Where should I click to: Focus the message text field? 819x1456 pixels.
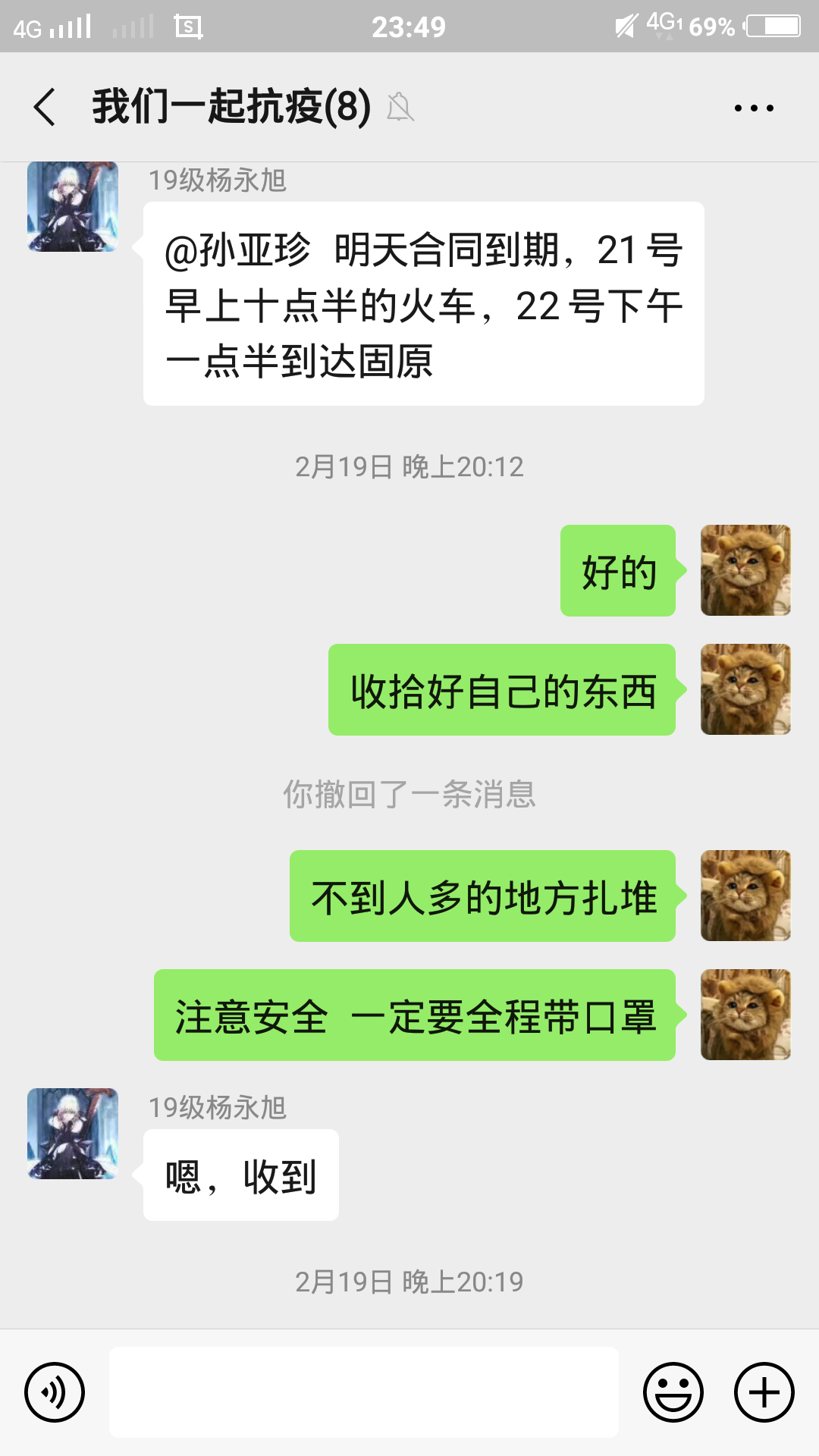point(364,1392)
